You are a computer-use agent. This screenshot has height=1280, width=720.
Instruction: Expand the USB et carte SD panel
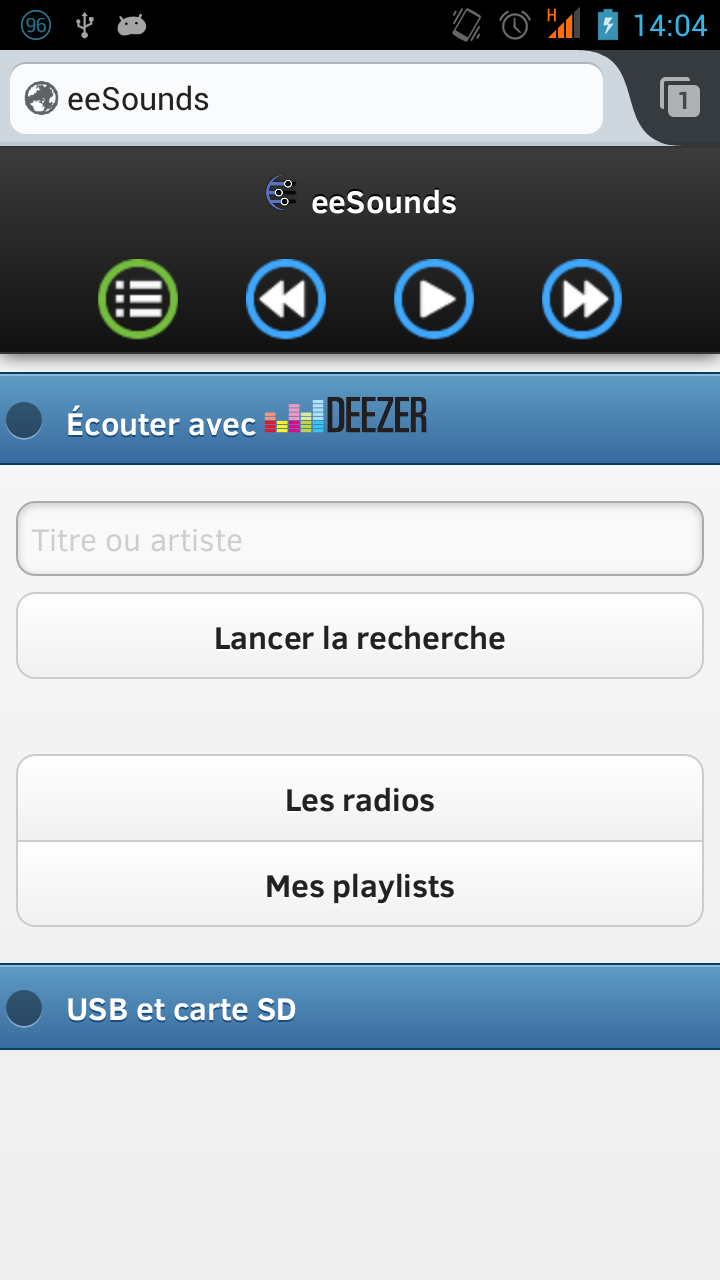point(360,1007)
